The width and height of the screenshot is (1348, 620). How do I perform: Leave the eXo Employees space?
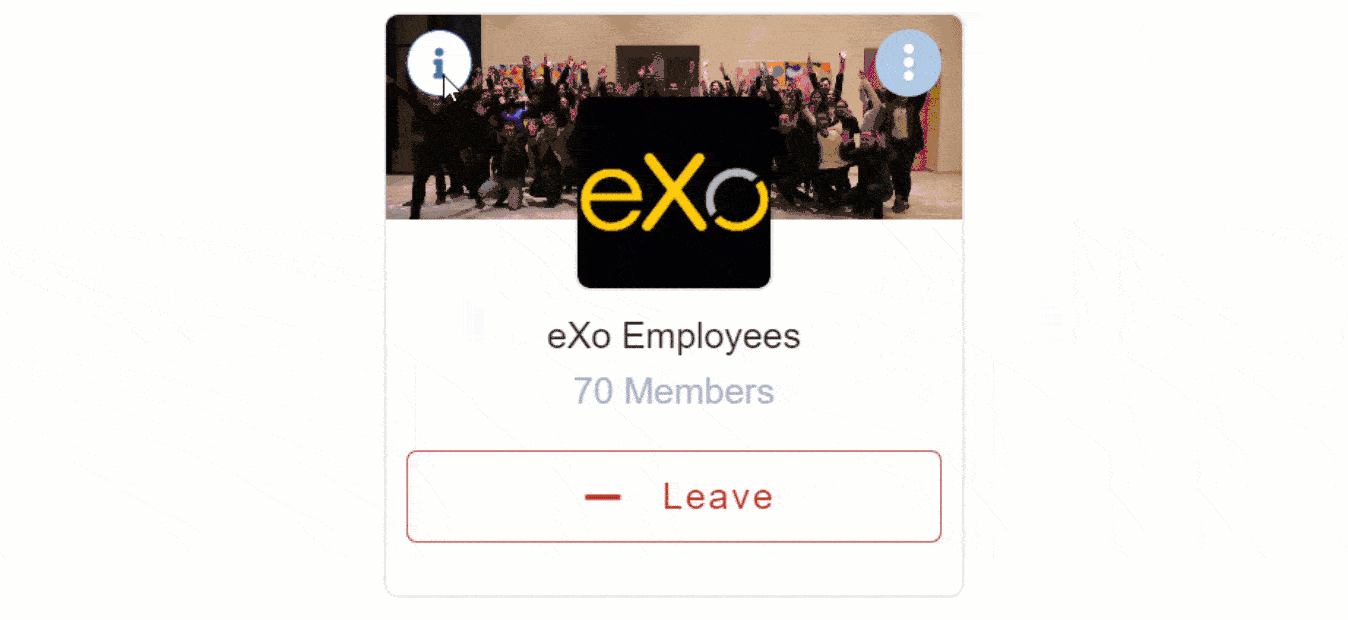(673, 497)
